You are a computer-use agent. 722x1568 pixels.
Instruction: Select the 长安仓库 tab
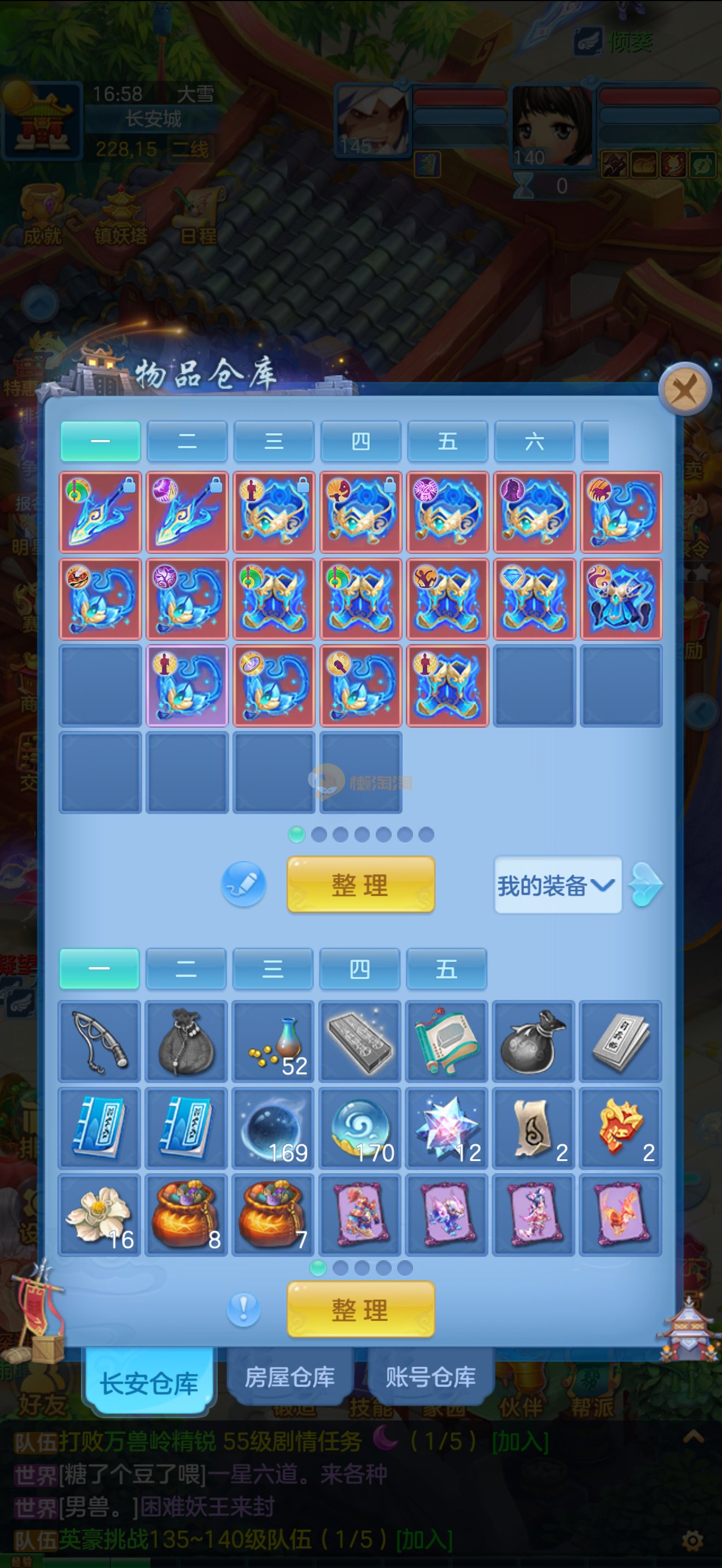[149, 1382]
